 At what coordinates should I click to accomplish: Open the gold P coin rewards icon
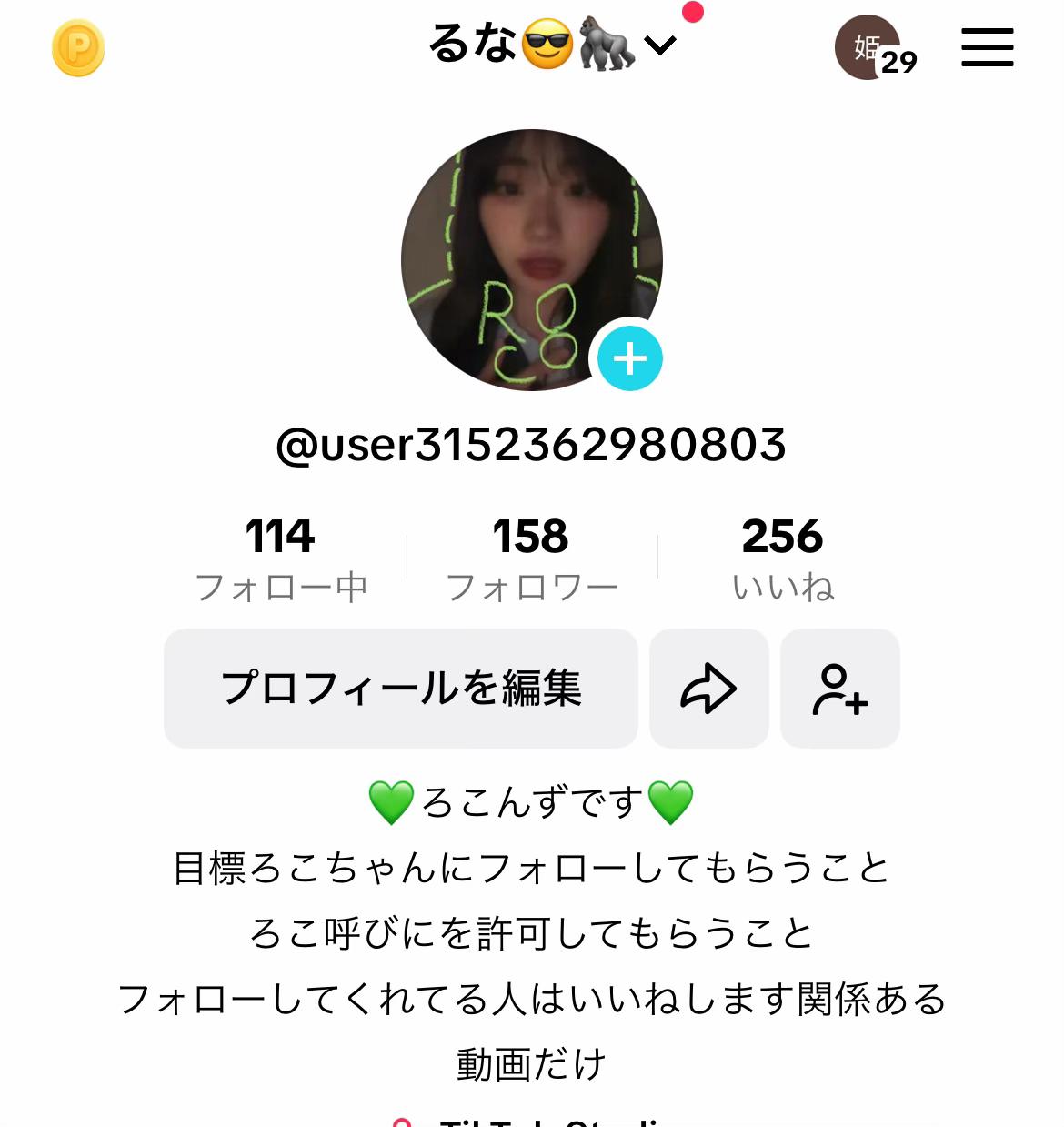point(78,48)
